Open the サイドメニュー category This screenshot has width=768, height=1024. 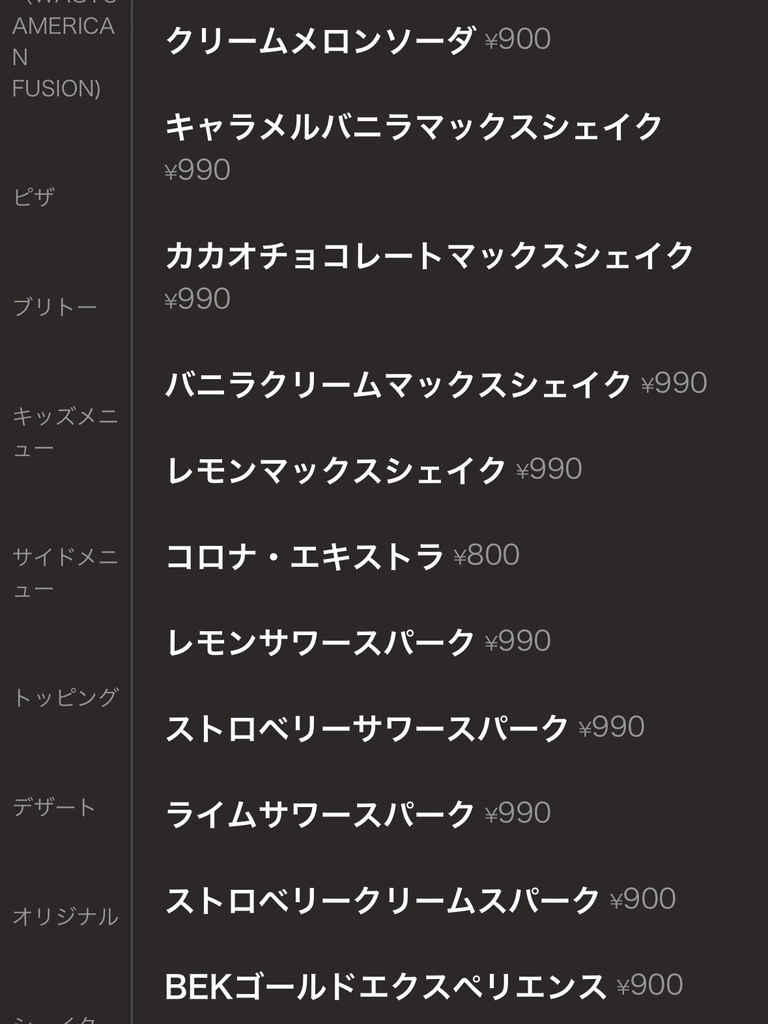pos(65,572)
